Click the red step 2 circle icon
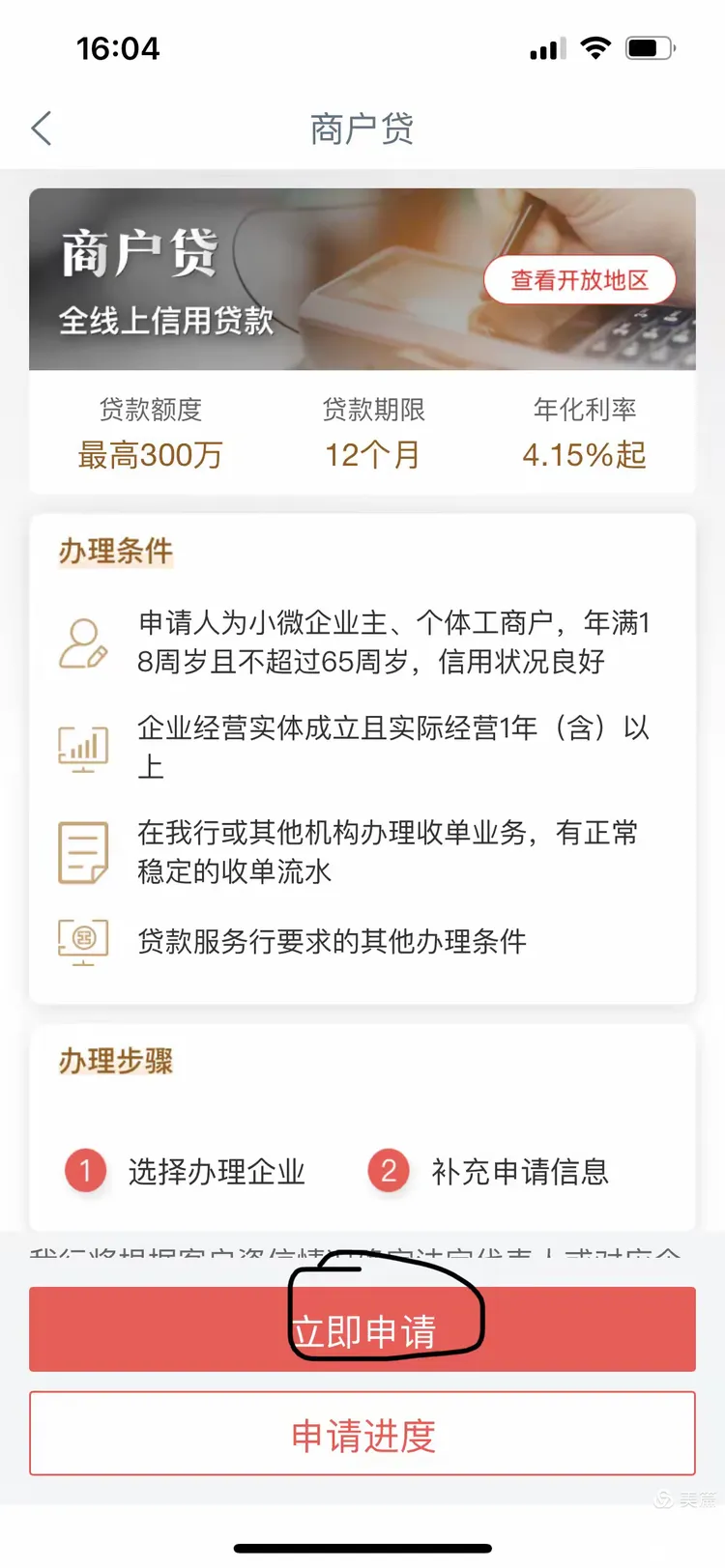The width and height of the screenshot is (725, 1568). tap(388, 1171)
